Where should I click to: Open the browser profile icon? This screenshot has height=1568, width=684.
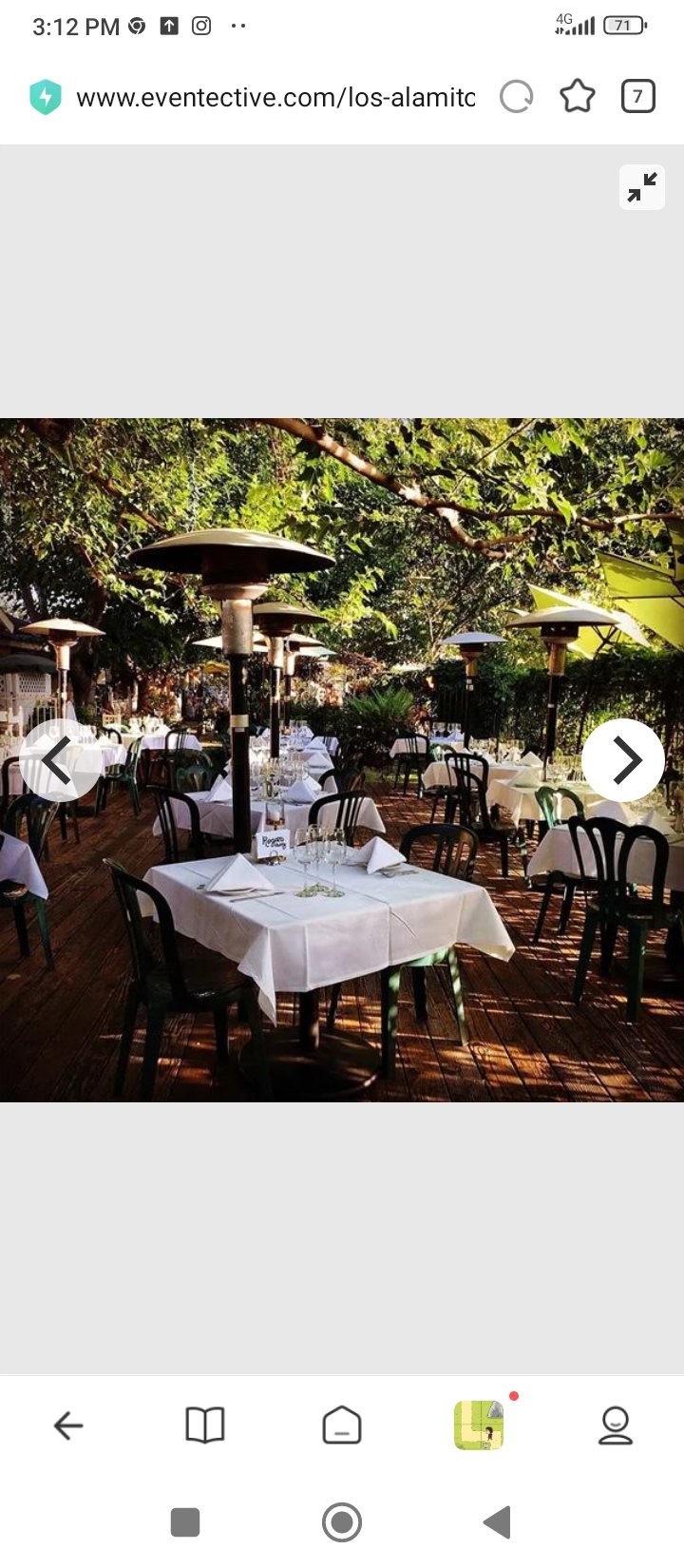(616, 1425)
